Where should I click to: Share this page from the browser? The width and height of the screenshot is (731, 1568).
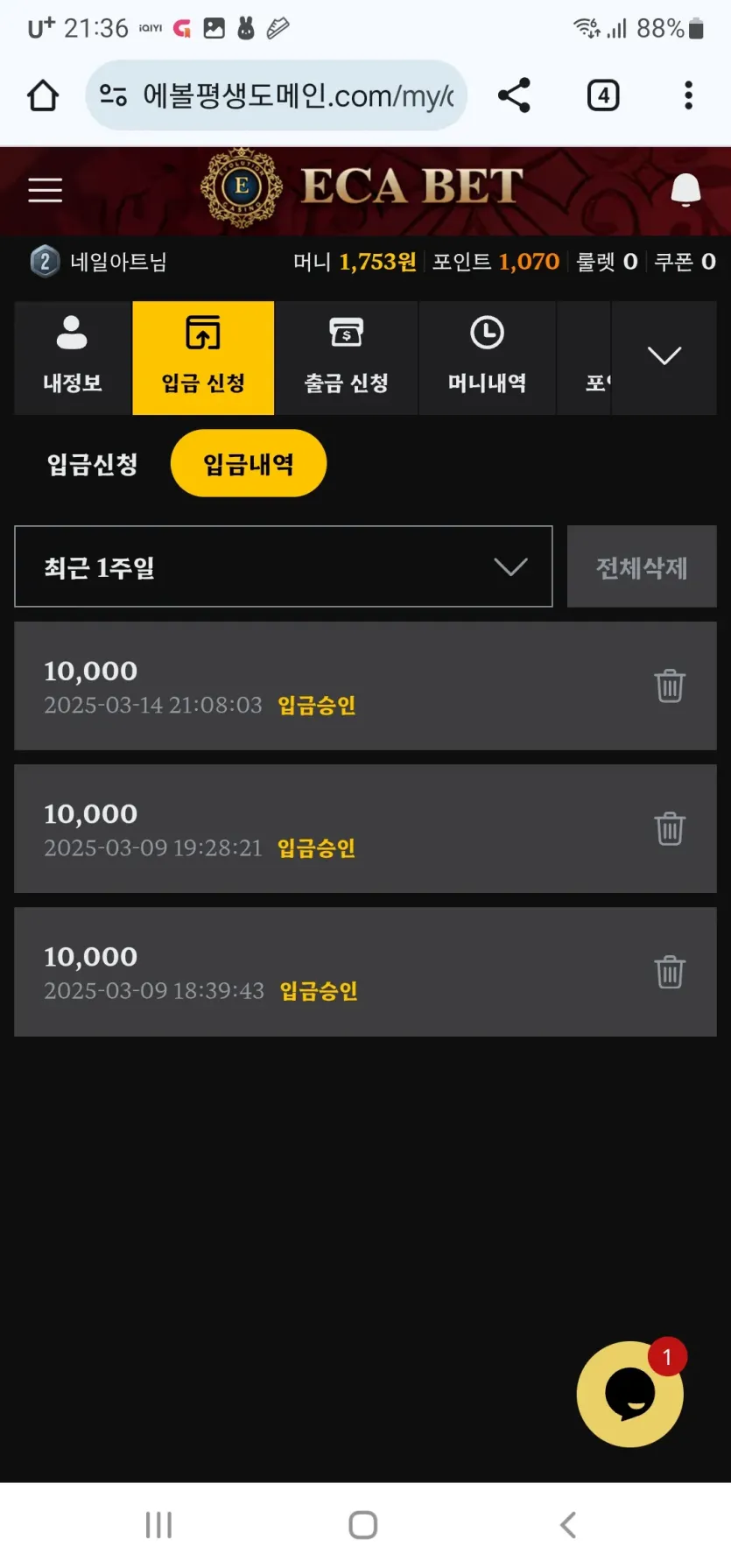514,95
